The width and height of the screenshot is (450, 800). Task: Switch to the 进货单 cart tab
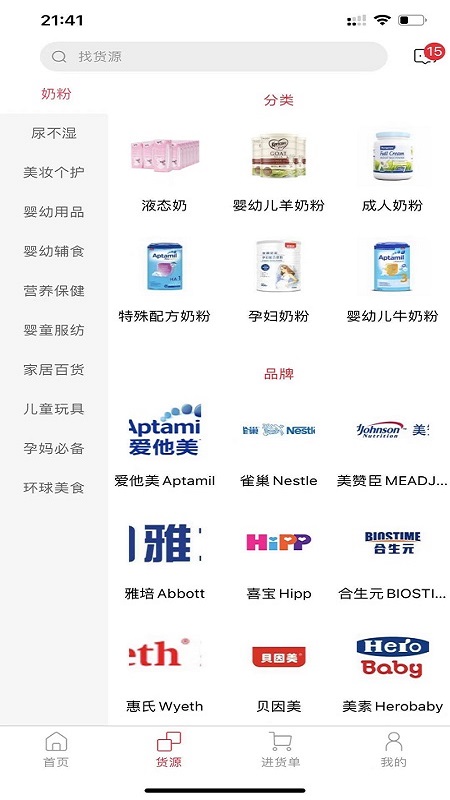[x=281, y=749]
